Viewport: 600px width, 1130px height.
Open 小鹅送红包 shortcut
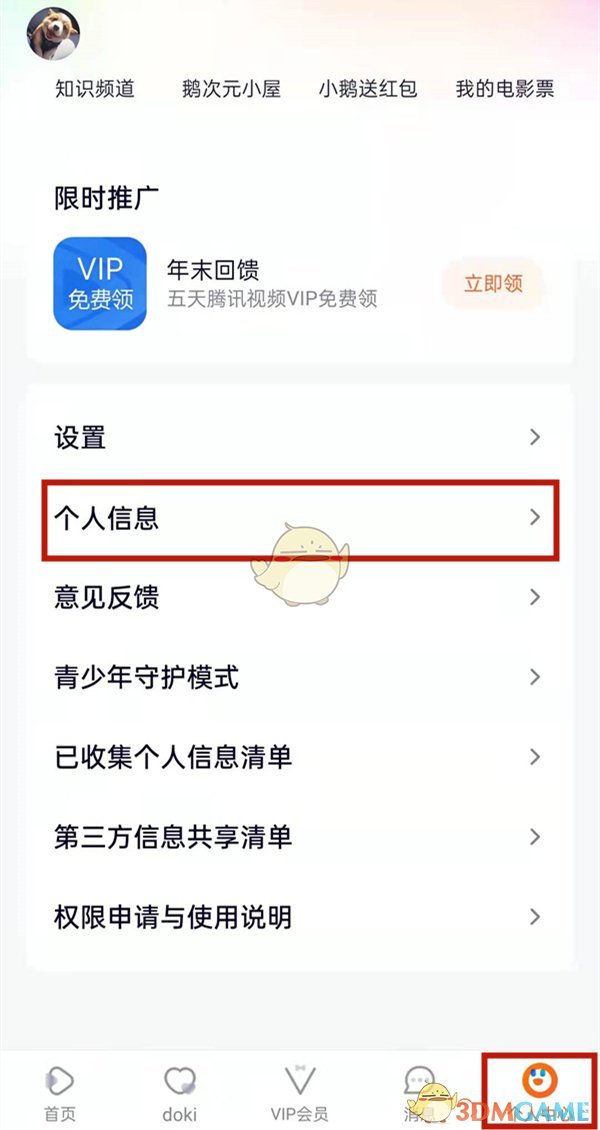pyautogui.click(x=368, y=89)
